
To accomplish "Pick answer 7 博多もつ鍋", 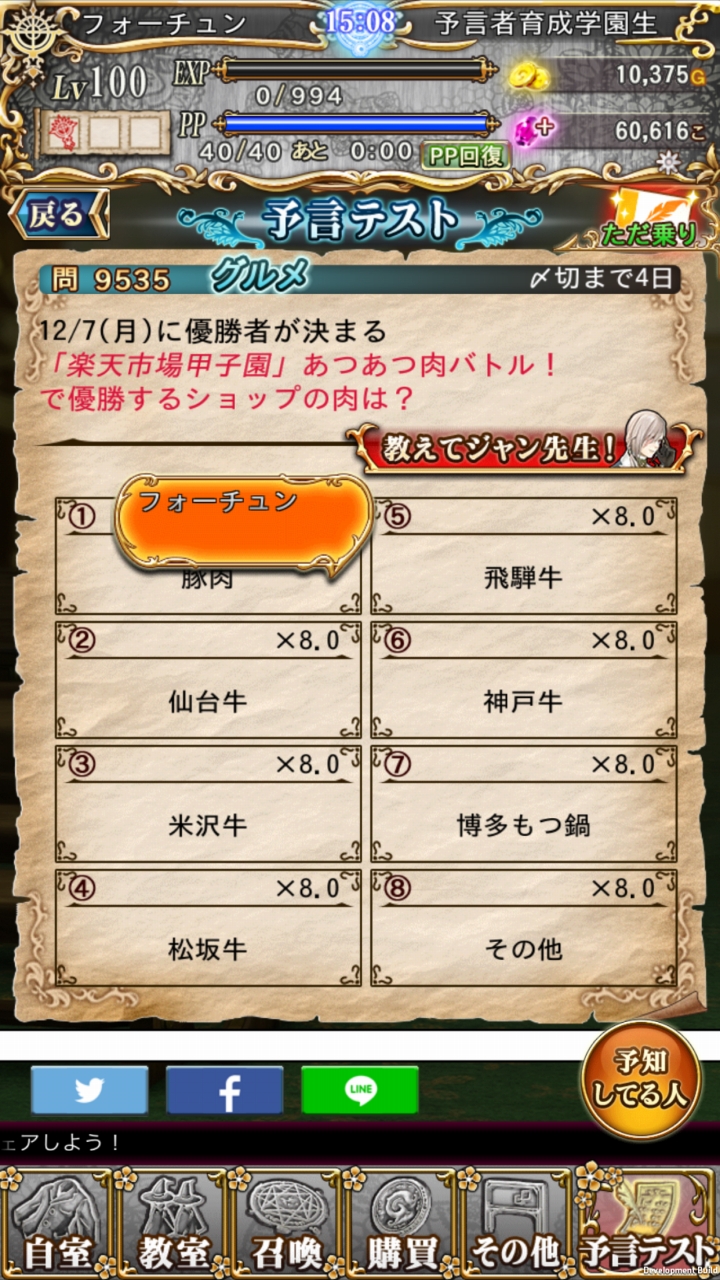I will [523, 805].
